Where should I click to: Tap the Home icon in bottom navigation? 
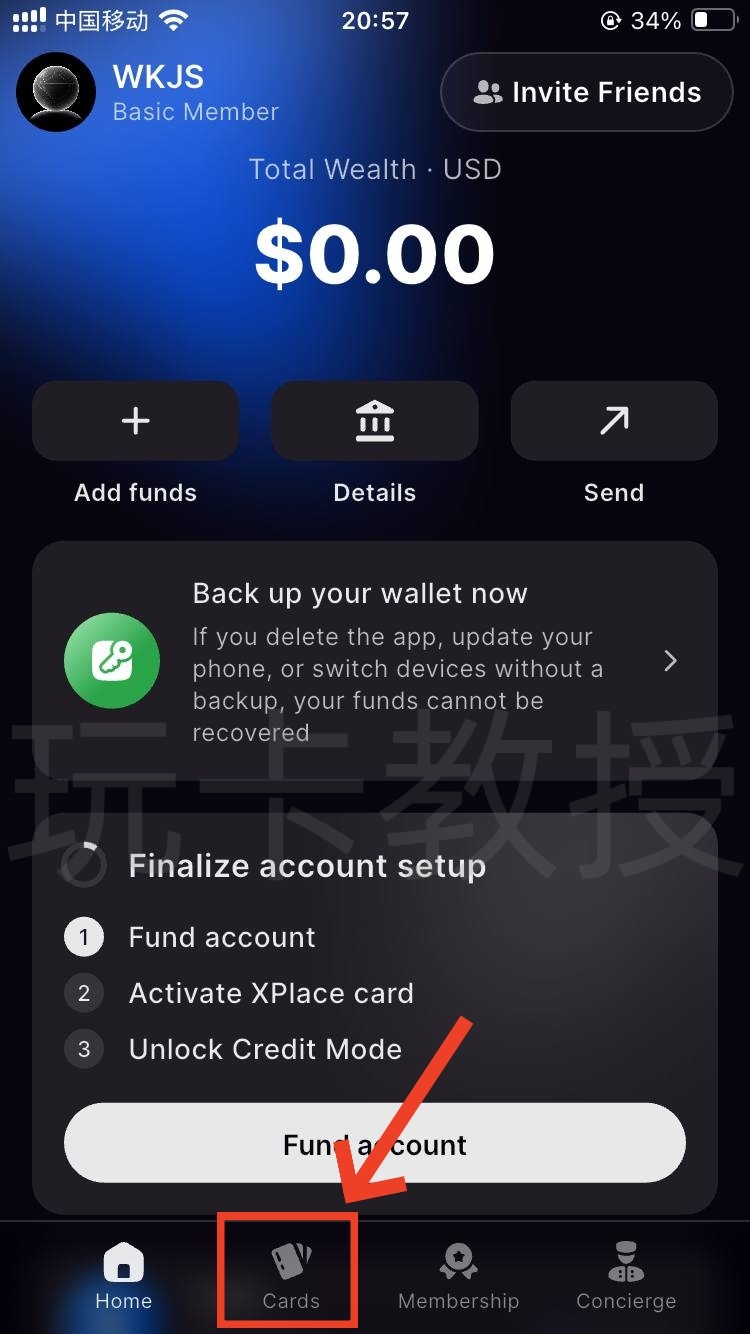(x=122, y=1262)
